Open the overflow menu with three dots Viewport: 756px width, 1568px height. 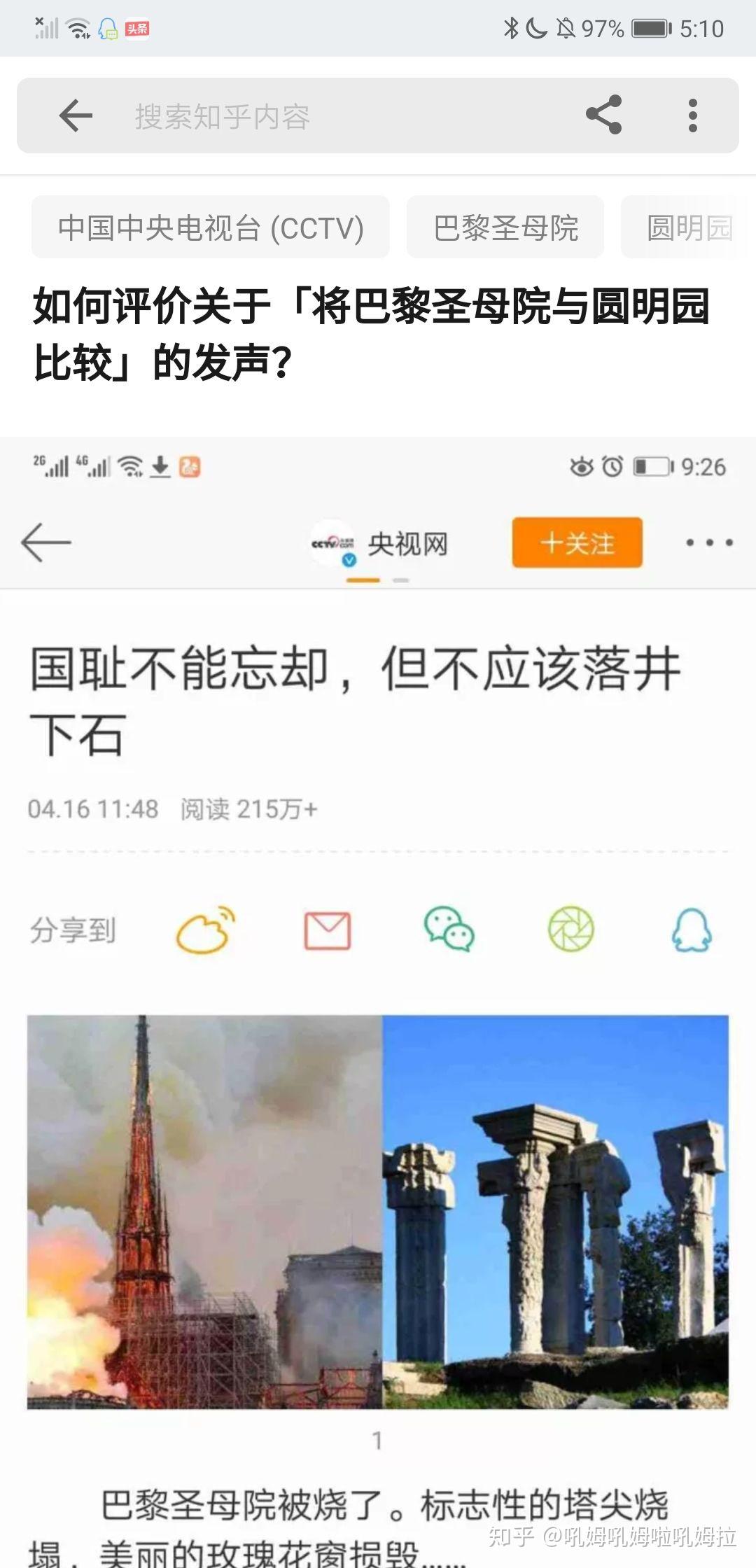692,115
